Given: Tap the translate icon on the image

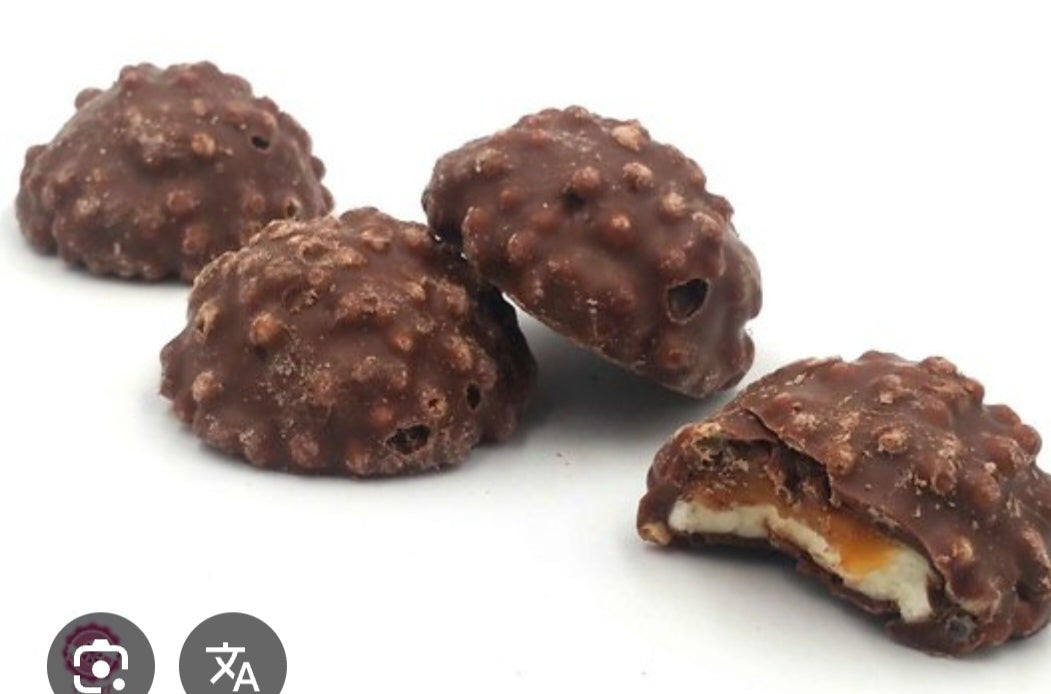Looking at the screenshot, I should click(x=232, y=660).
